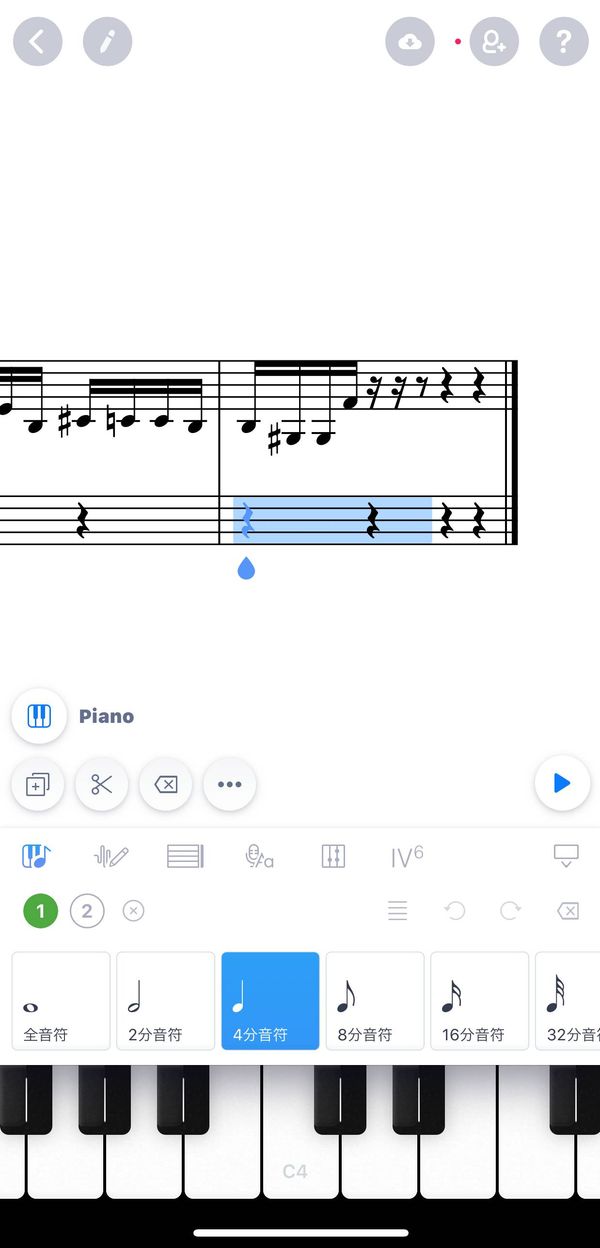Play the score
The width and height of the screenshot is (600, 1248).
(x=562, y=783)
